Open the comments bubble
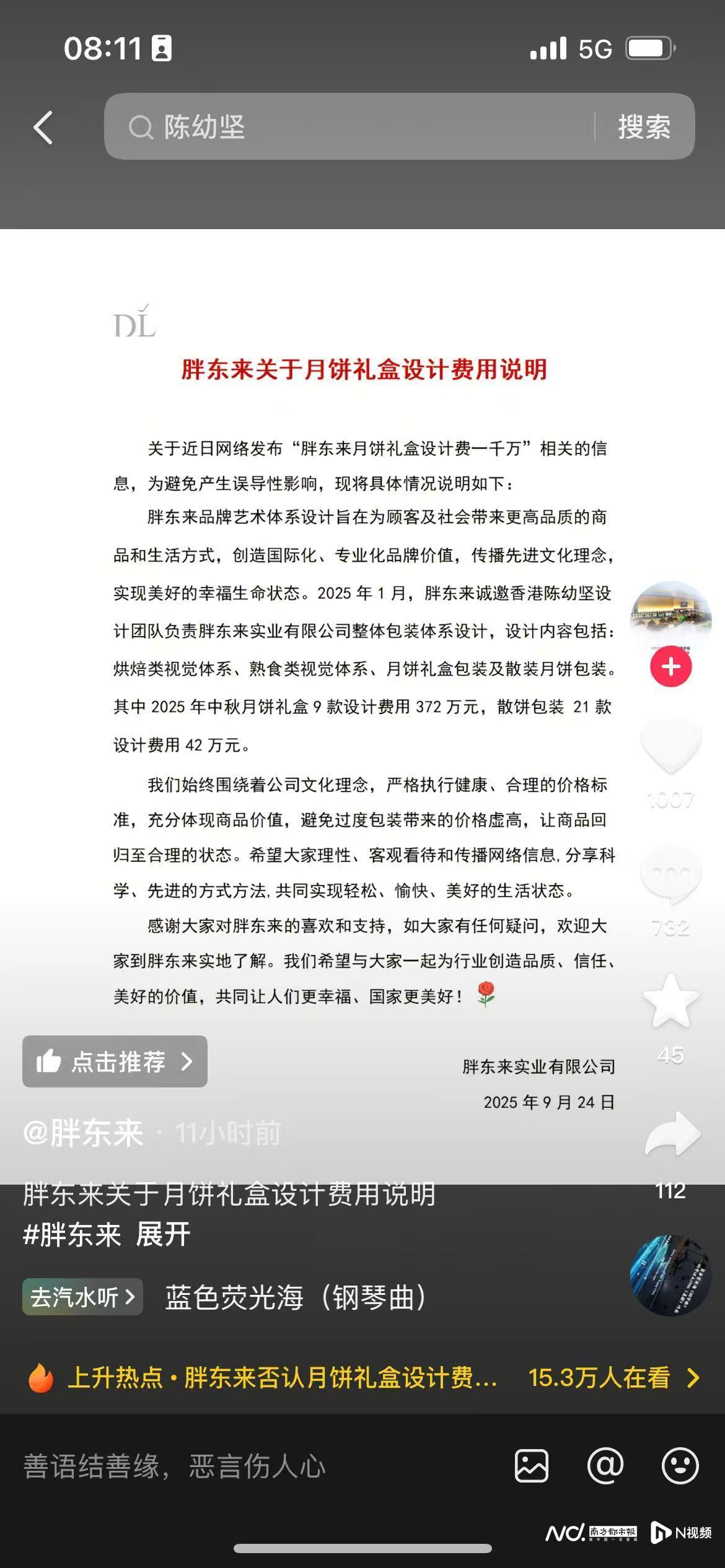This screenshot has width=725, height=1568. tap(670, 874)
